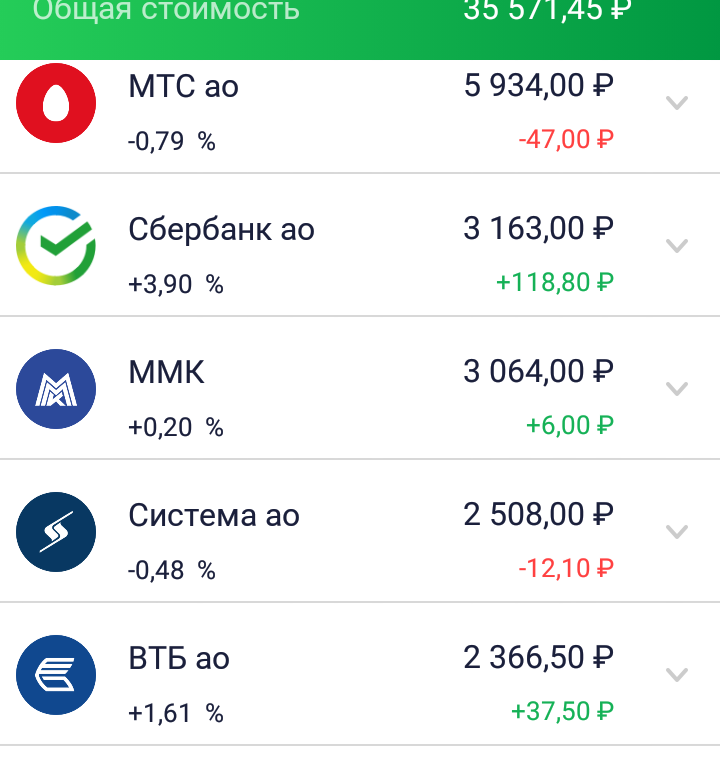
Task: Expand the Сбербанк ао position chevron
Action: (677, 245)
